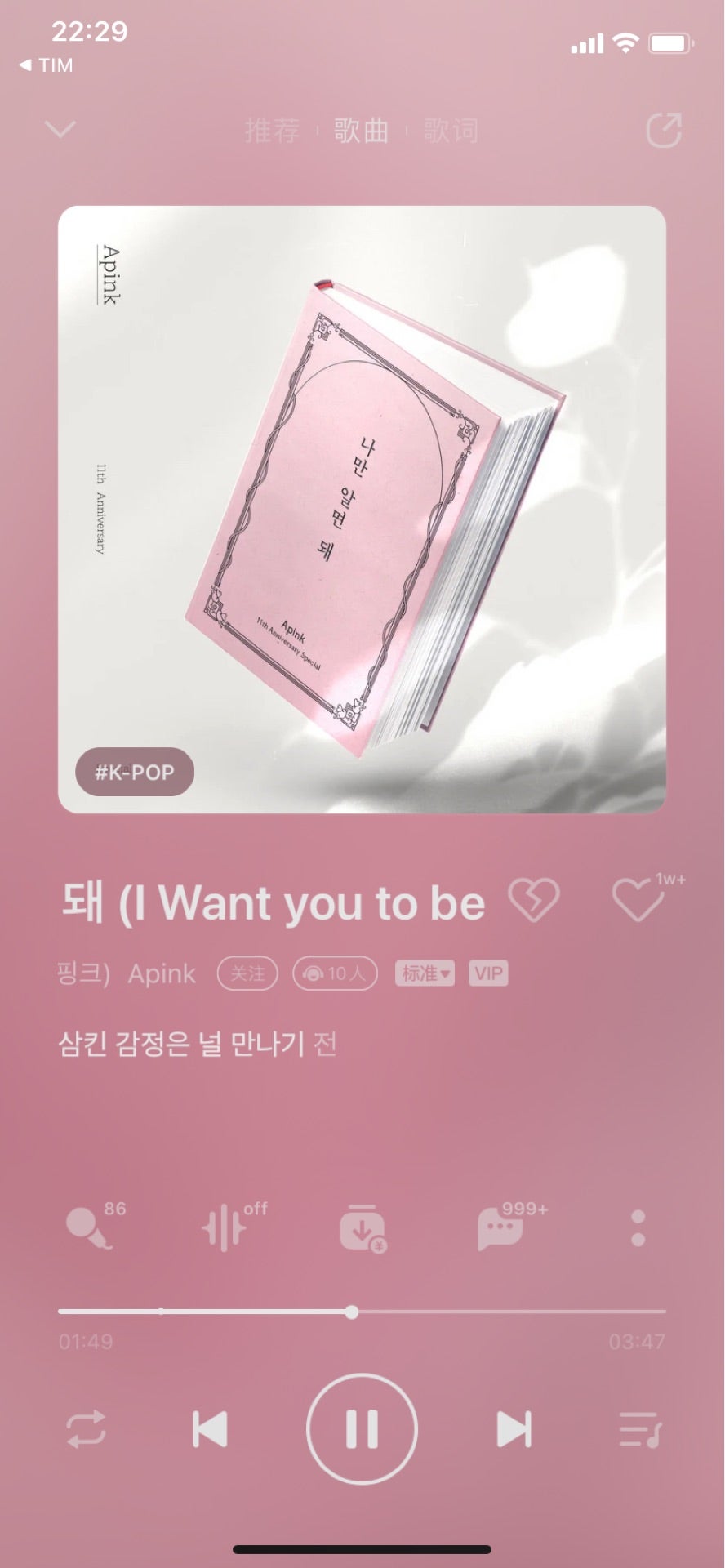The height and width of the screenshot is (1568, 725).
Task: Switch to the 推荐 tab
Action: (x=272, y=131)
